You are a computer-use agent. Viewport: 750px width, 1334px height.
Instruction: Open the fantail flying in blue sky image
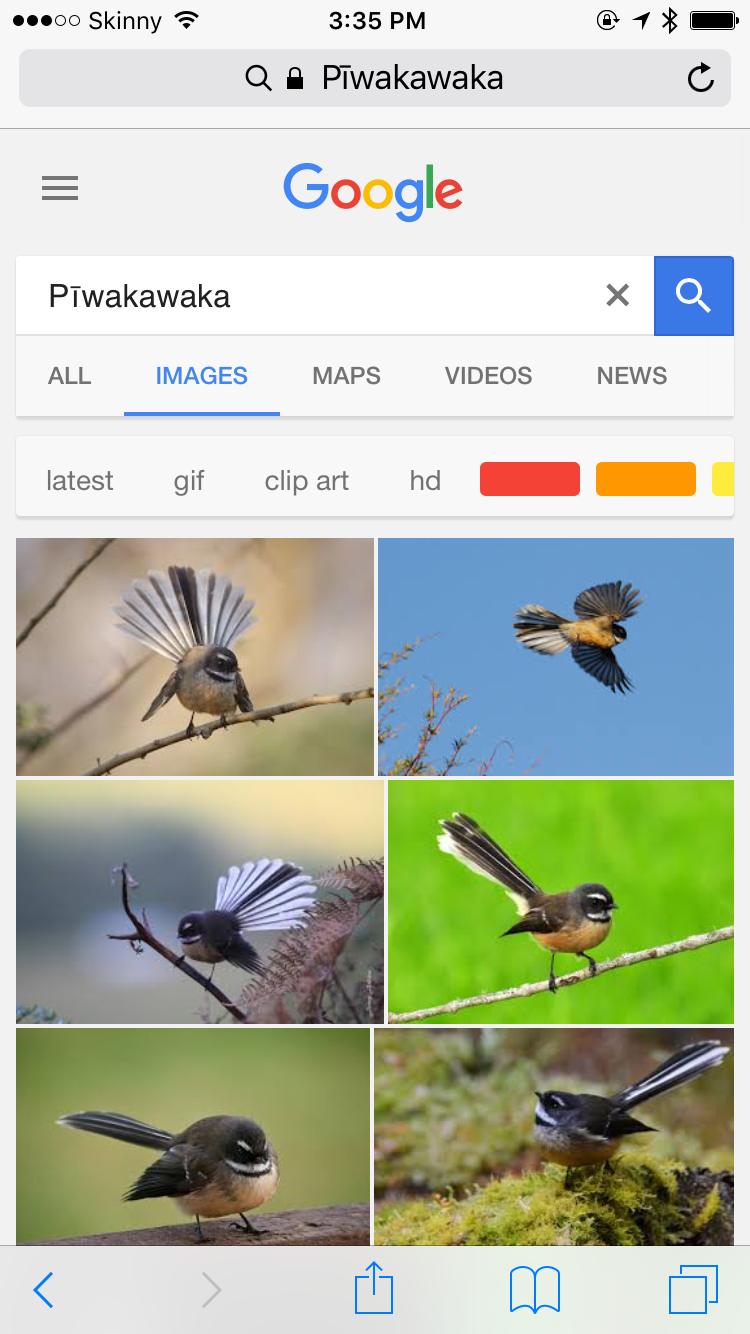coord(556,656)
